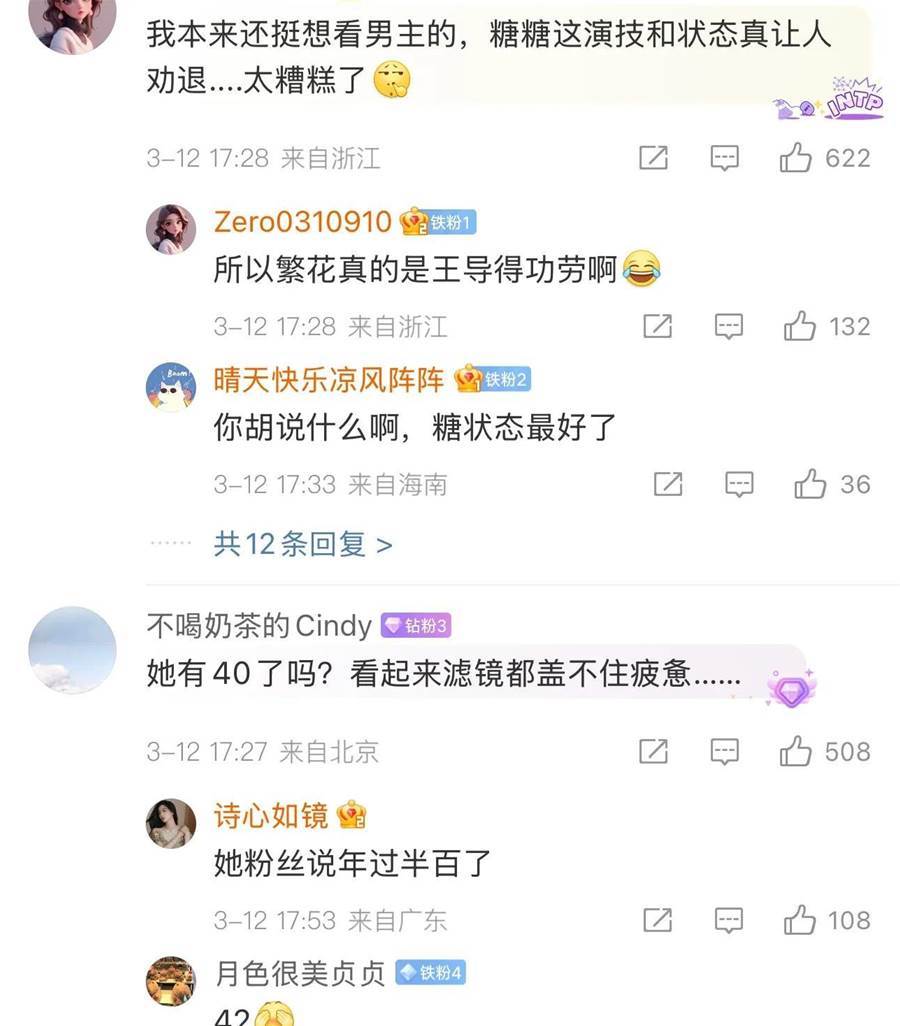Like 晴天快乐凉风阵阵's reply
The image size is (900, 1026).
point(810,485)
